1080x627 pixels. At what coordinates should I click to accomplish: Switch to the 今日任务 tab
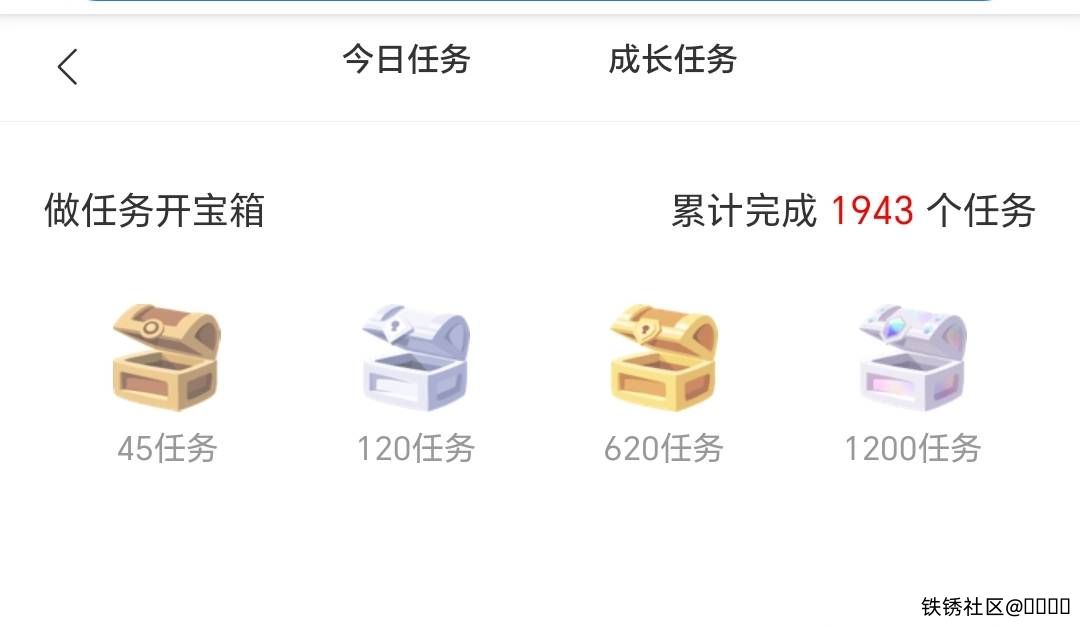point(406,60)
